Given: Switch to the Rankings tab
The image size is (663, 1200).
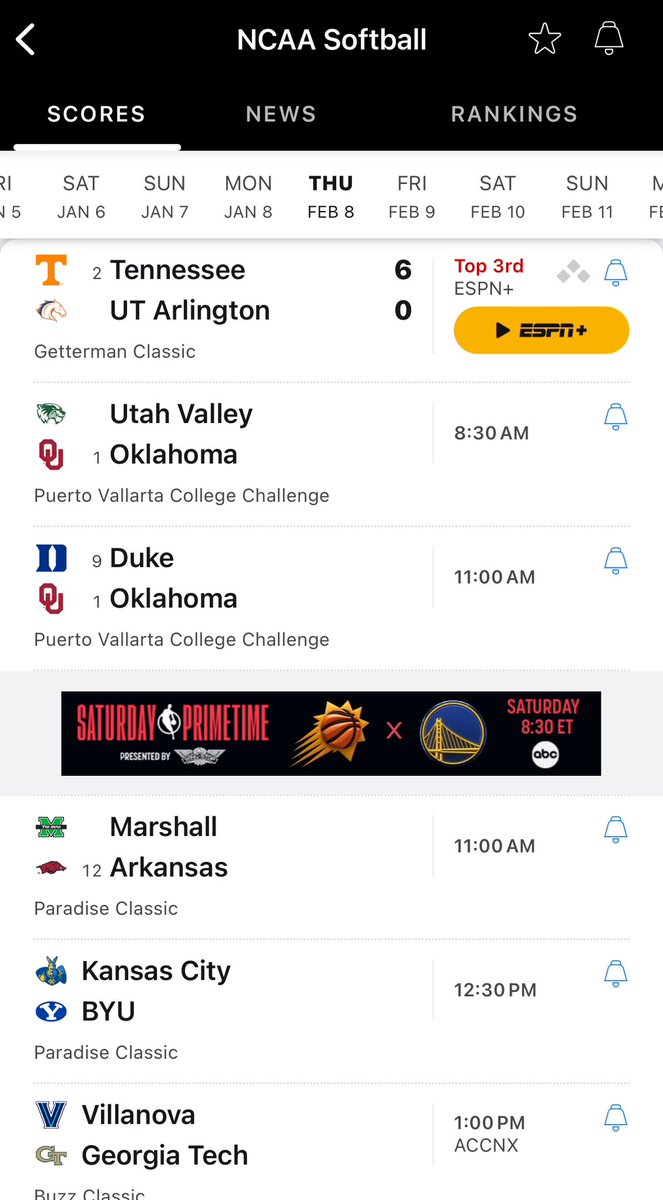Looking at the screenshot, I should point(514,114).
